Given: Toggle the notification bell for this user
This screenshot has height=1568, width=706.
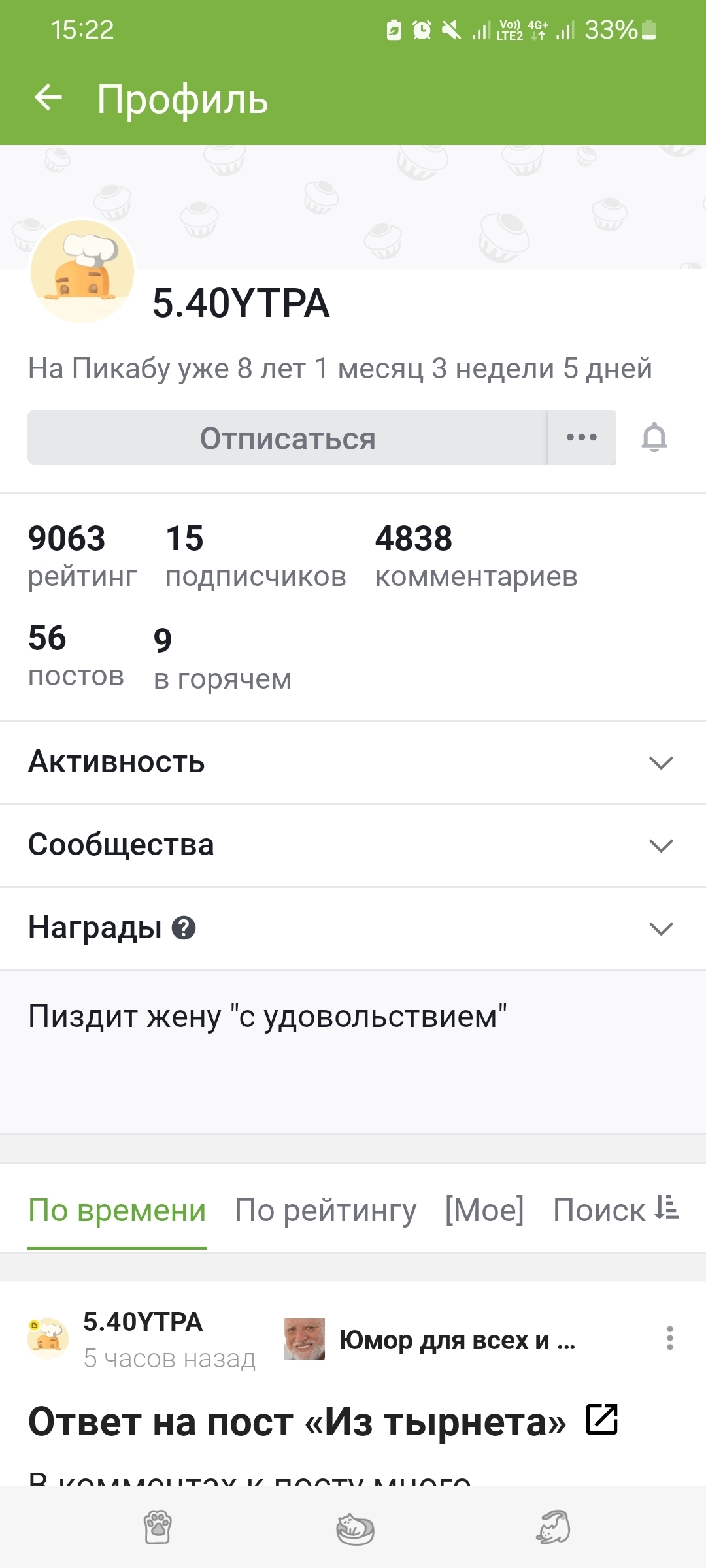Looking at the screenshot, I should tap(654, 438).
